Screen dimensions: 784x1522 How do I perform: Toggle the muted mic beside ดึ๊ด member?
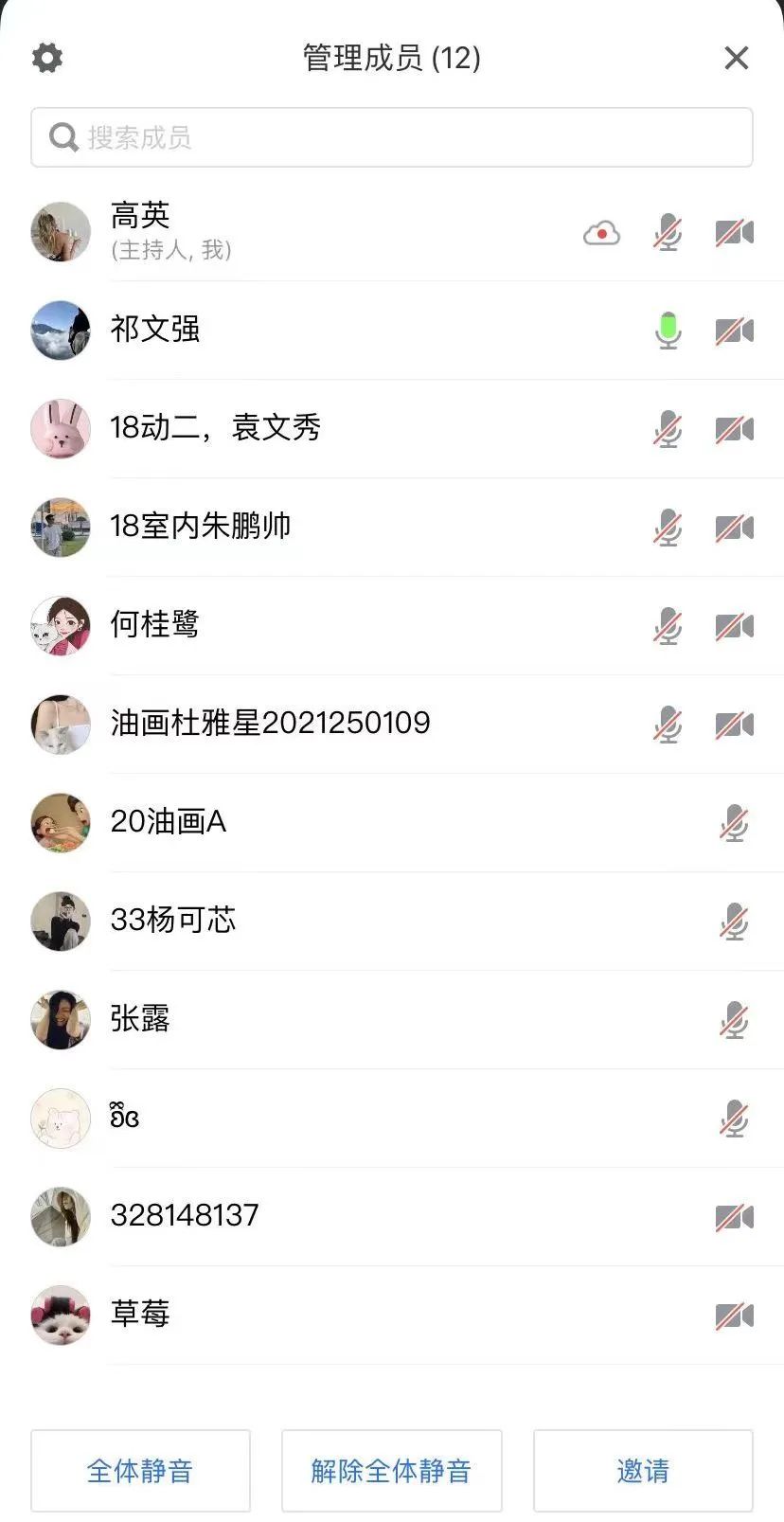(x=735, y=1118)
